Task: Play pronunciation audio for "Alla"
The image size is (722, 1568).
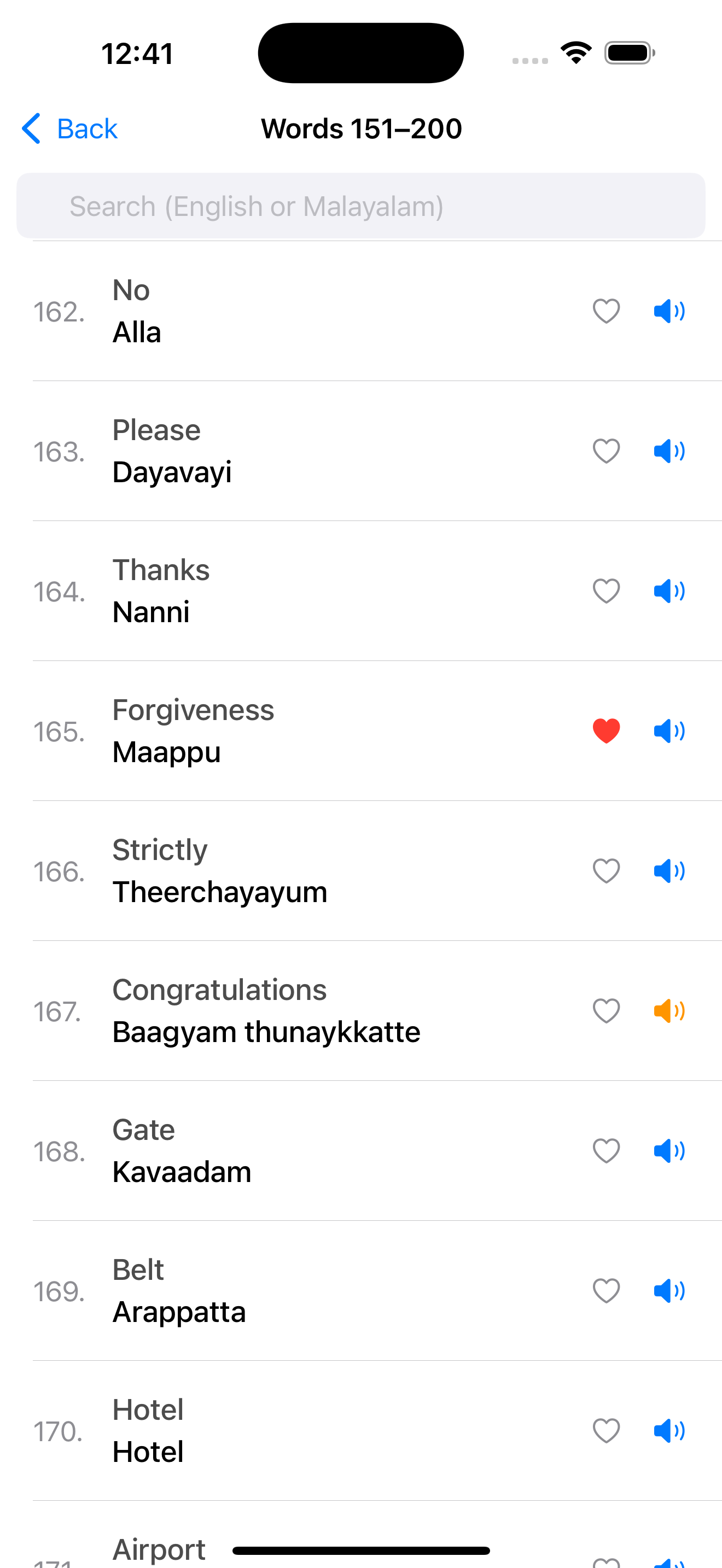Action: click(x=668, y=311)
